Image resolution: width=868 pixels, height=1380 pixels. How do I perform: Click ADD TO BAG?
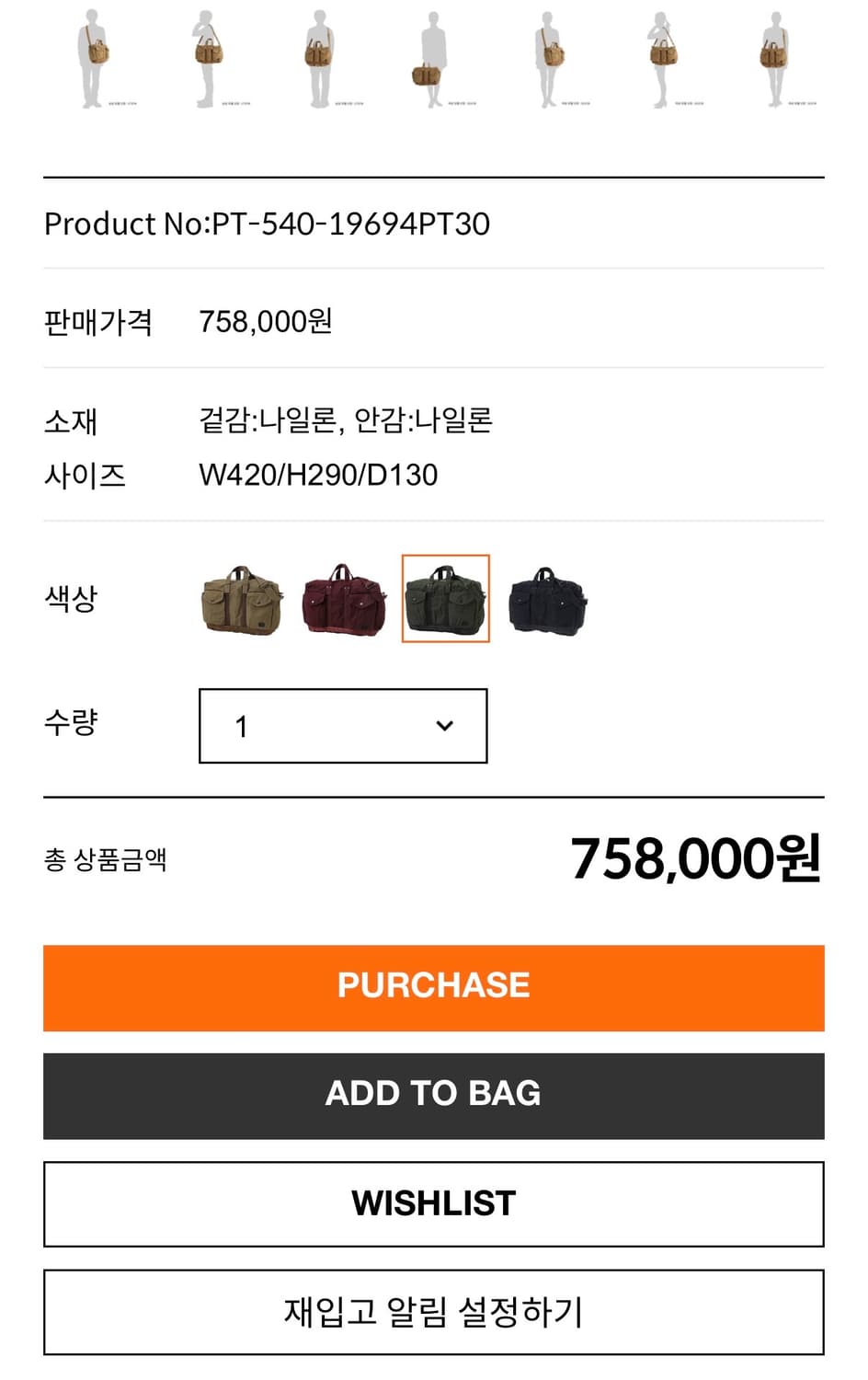tap(433, 1095)
